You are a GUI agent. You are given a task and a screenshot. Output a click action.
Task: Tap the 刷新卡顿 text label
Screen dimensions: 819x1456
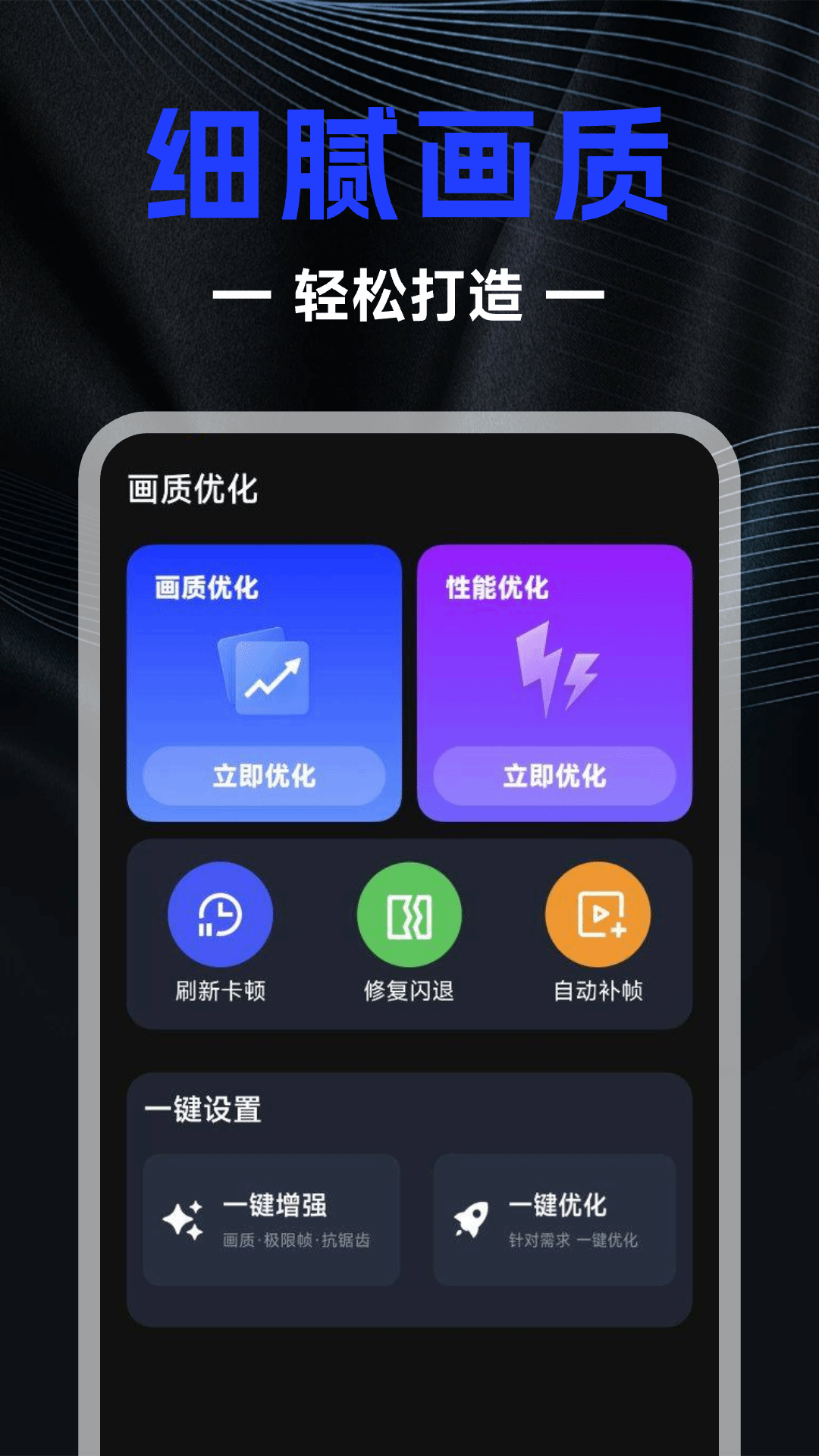pyautogui.click(x=220, y=987)
